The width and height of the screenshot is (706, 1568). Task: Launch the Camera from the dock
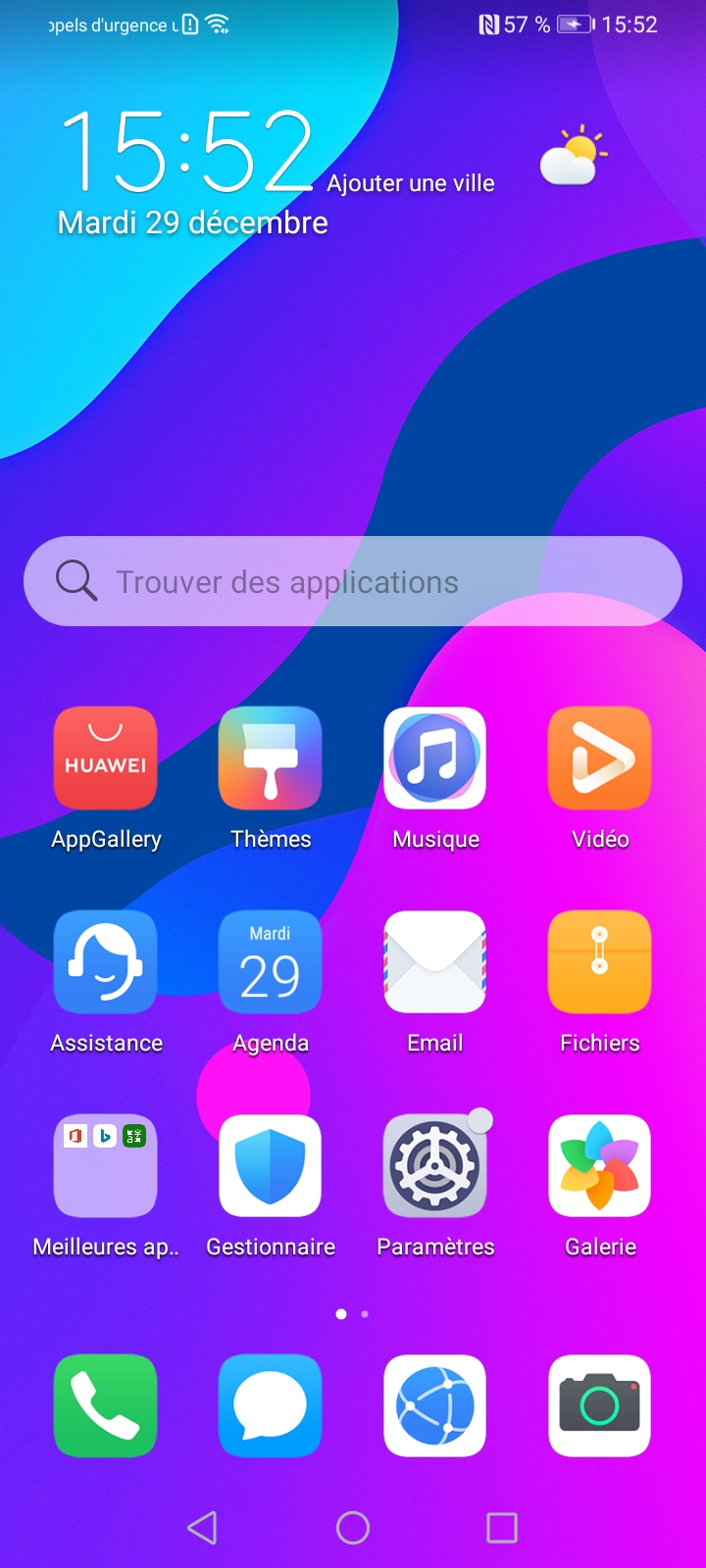(599, 1405)
